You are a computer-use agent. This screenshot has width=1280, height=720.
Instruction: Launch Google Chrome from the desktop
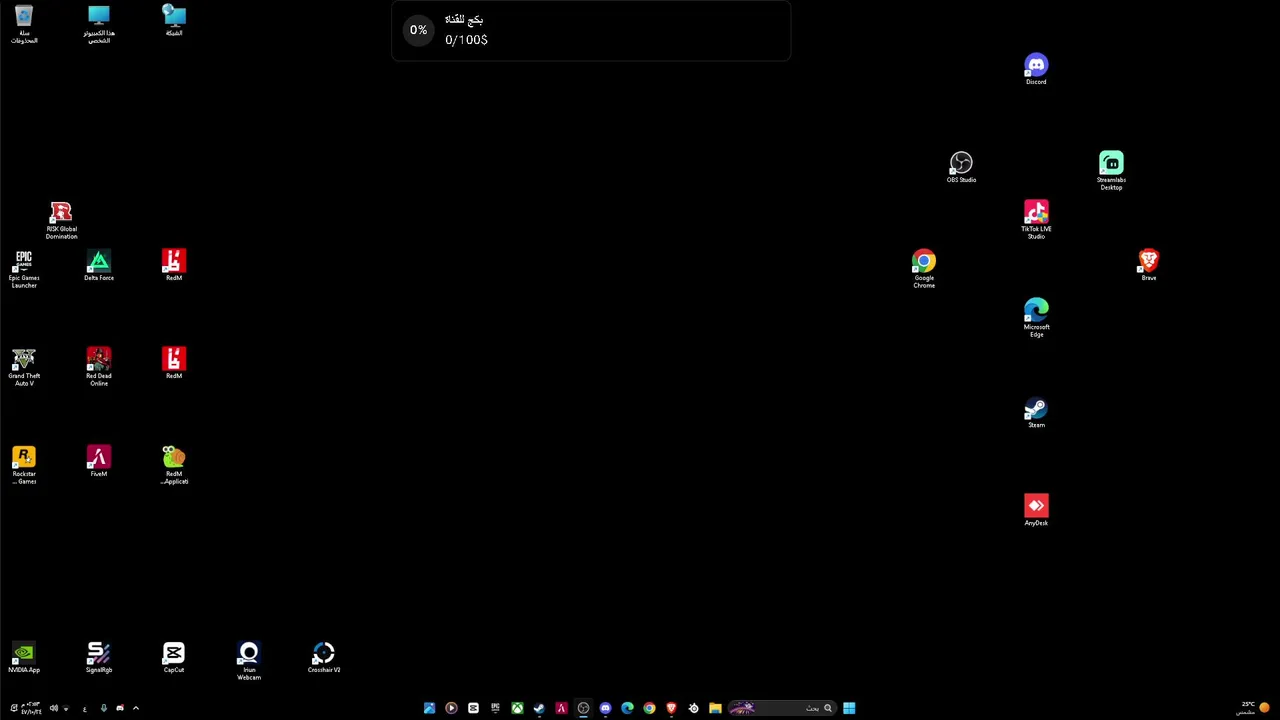924,262
